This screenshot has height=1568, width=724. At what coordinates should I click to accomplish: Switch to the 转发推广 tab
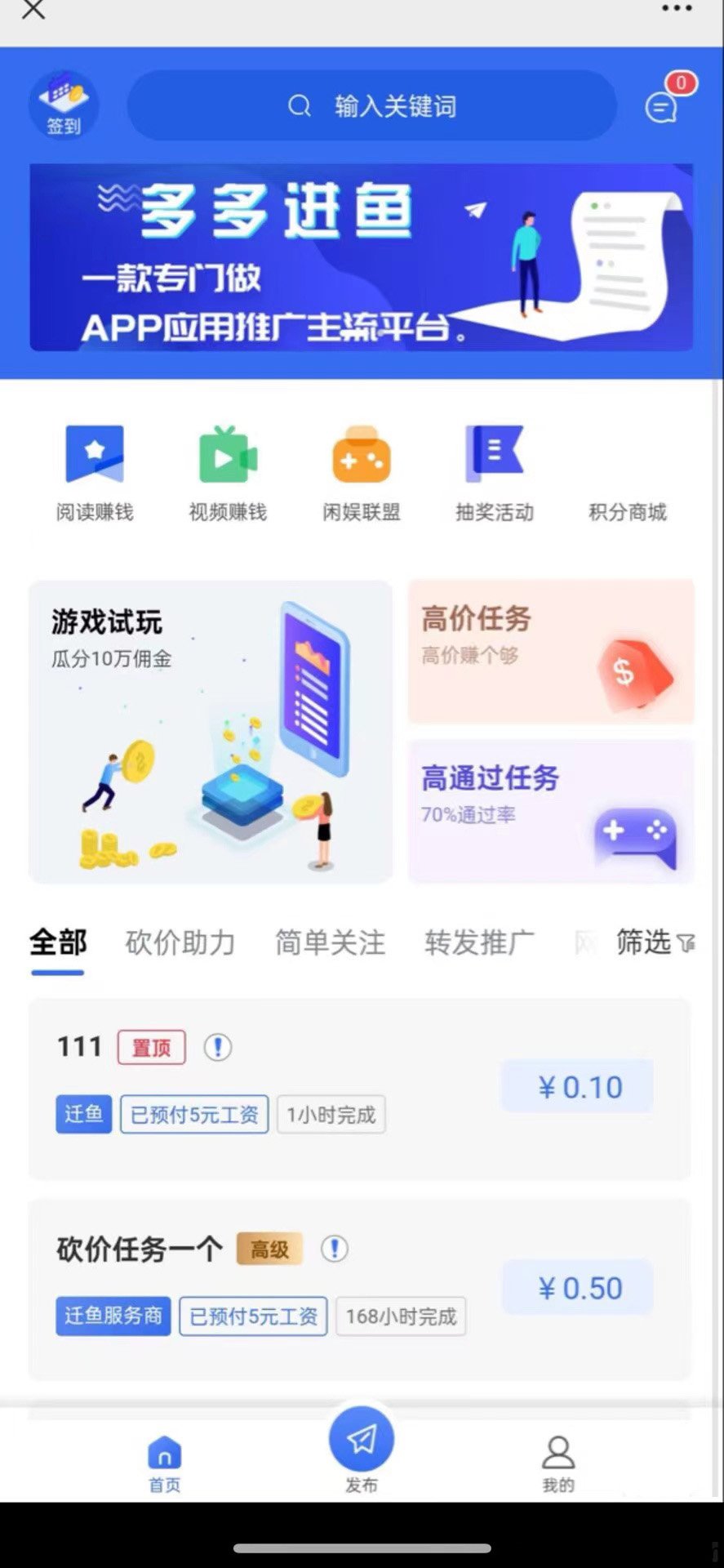pos(479,942)
